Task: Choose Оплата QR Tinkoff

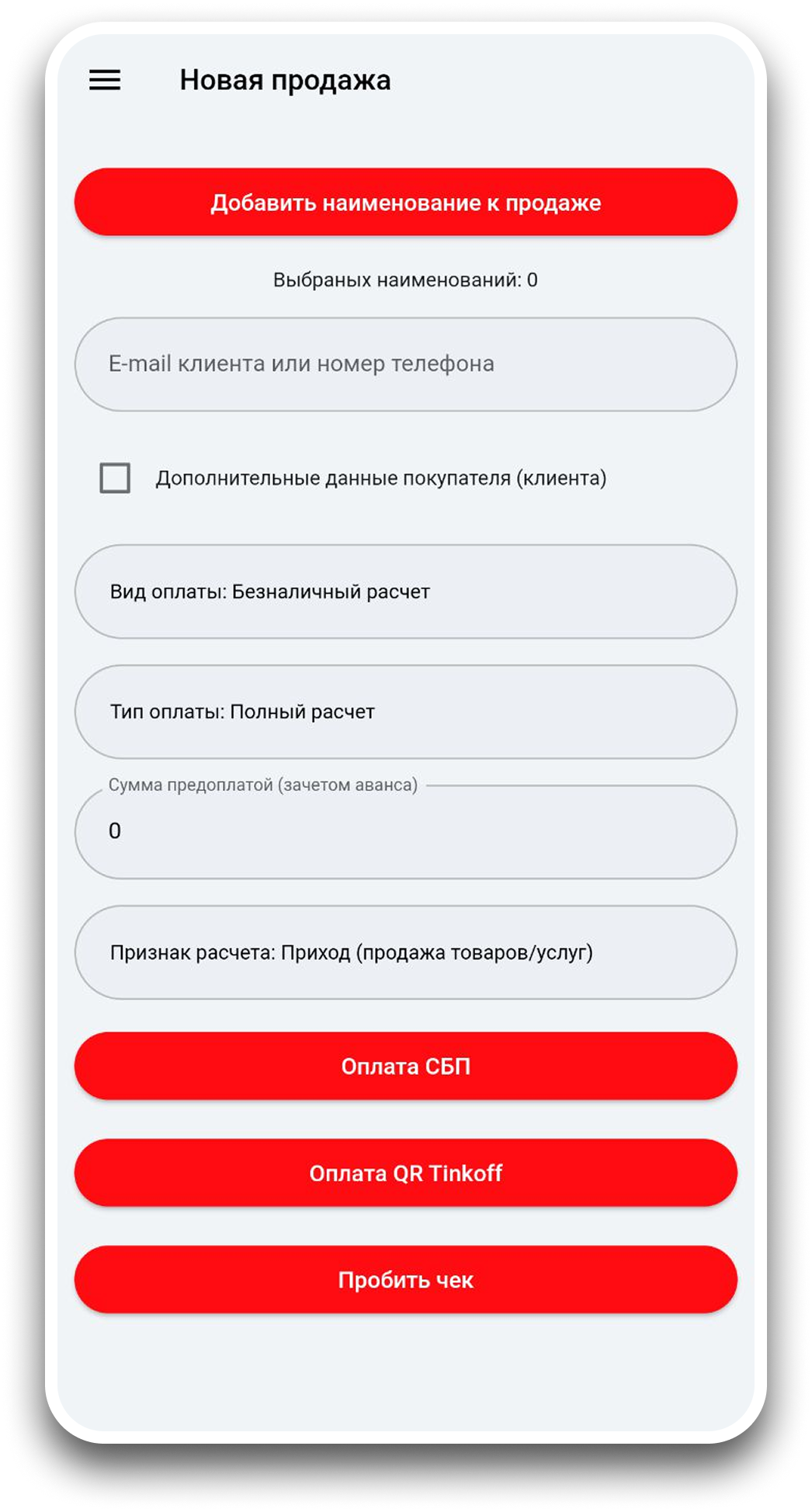Action: click(x=405, y=1173)
